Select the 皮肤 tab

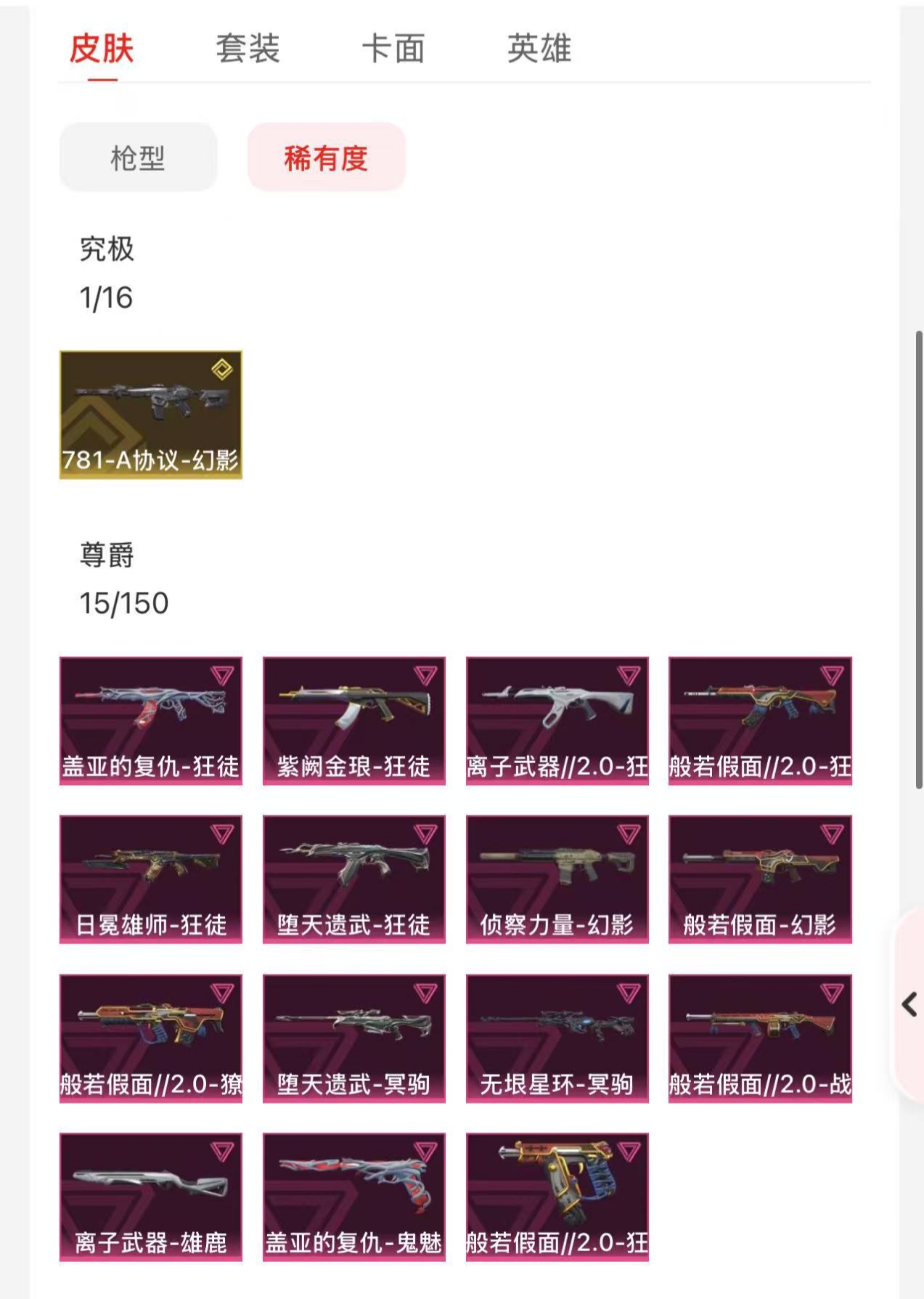[102, 49]
